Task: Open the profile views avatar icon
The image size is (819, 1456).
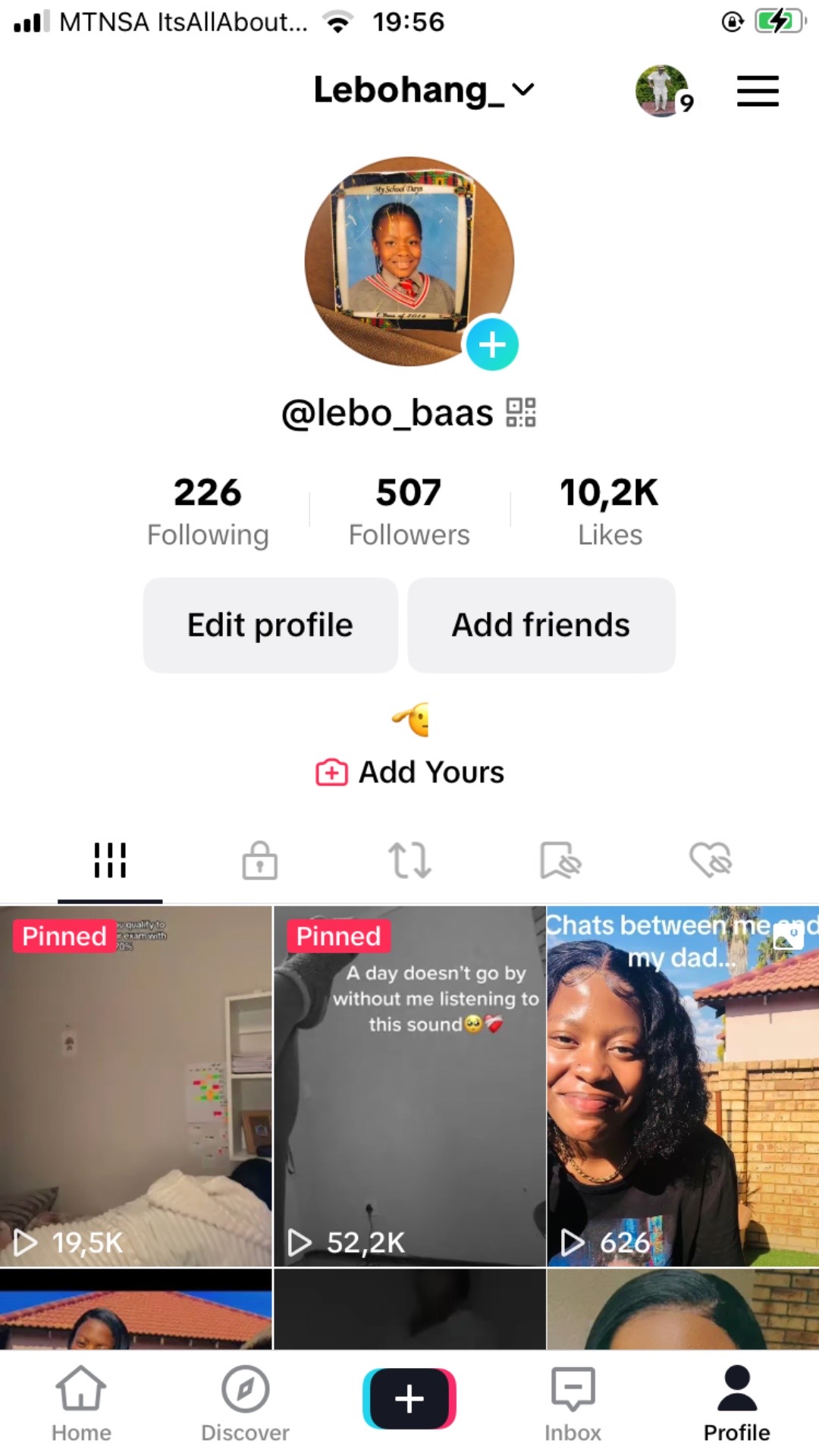Action: coord(662,91)
